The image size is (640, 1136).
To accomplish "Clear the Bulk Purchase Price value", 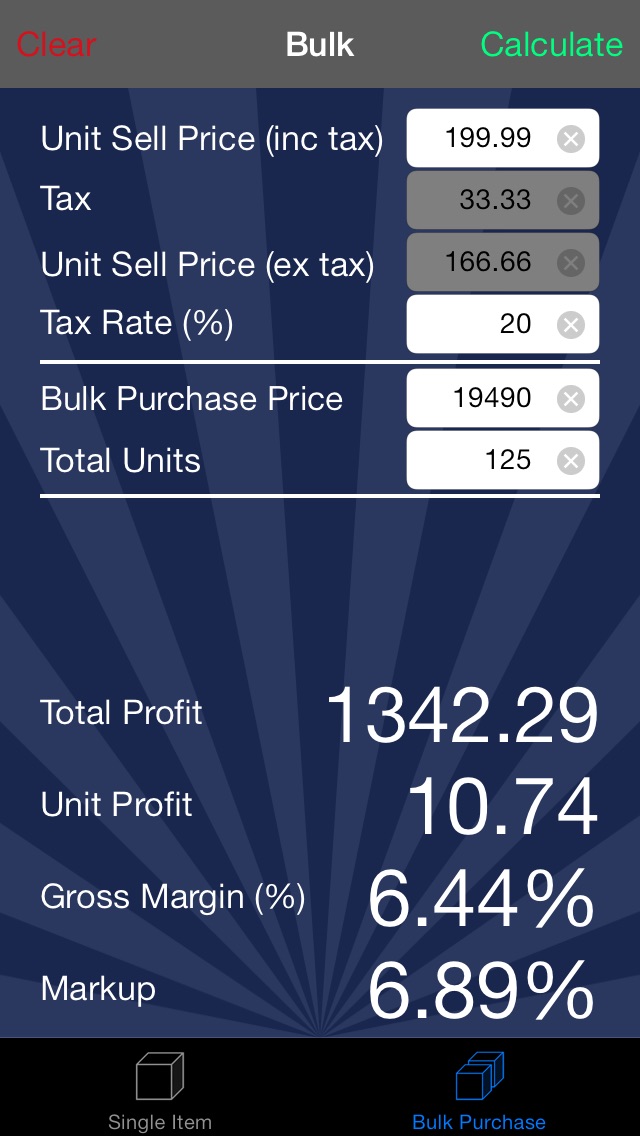I will (x=571, y=399).
